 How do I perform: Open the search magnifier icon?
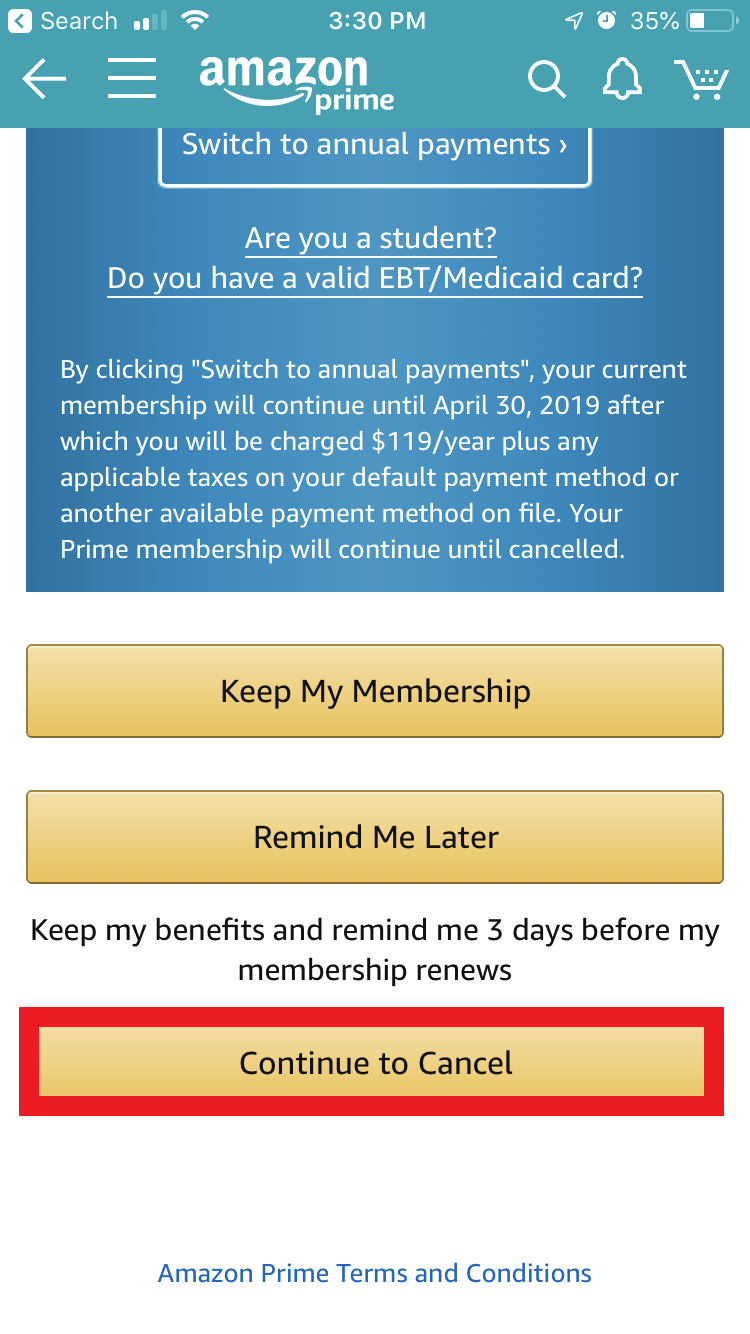click(546, 79)
